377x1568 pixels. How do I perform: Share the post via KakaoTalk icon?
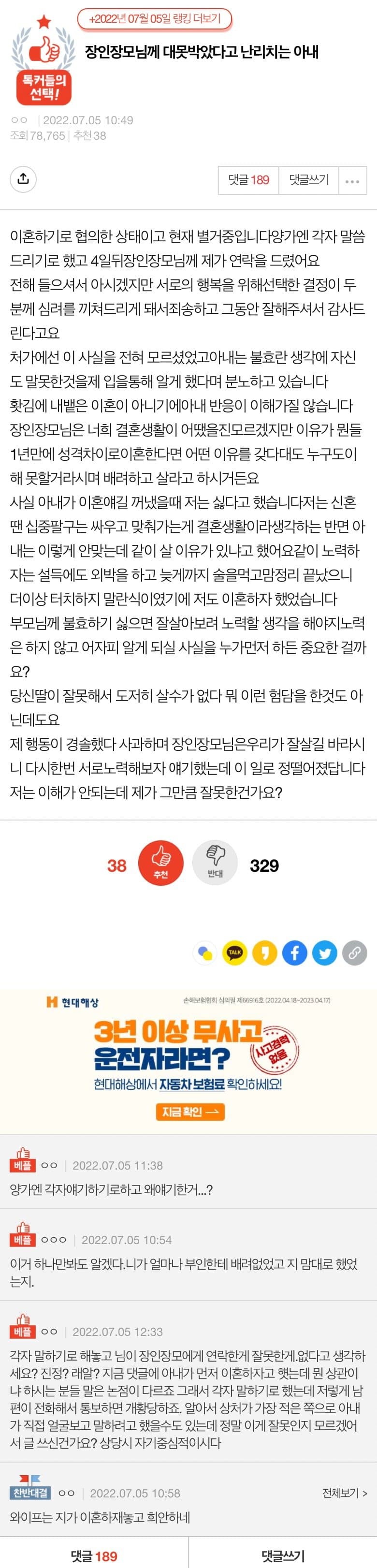(235, 953)
